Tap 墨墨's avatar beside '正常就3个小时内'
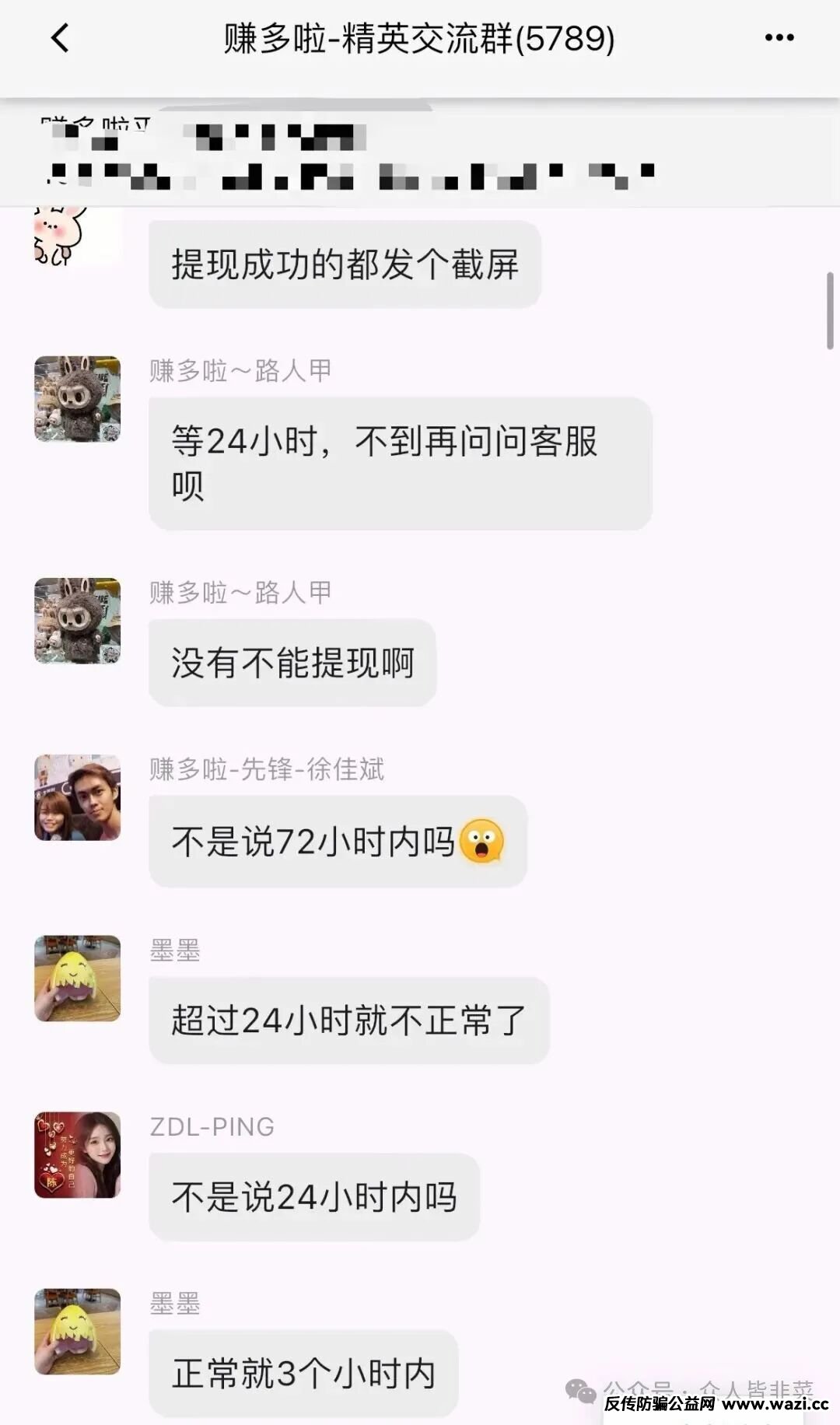This screenshot has height=1425, width=840. coord(77,1332)
